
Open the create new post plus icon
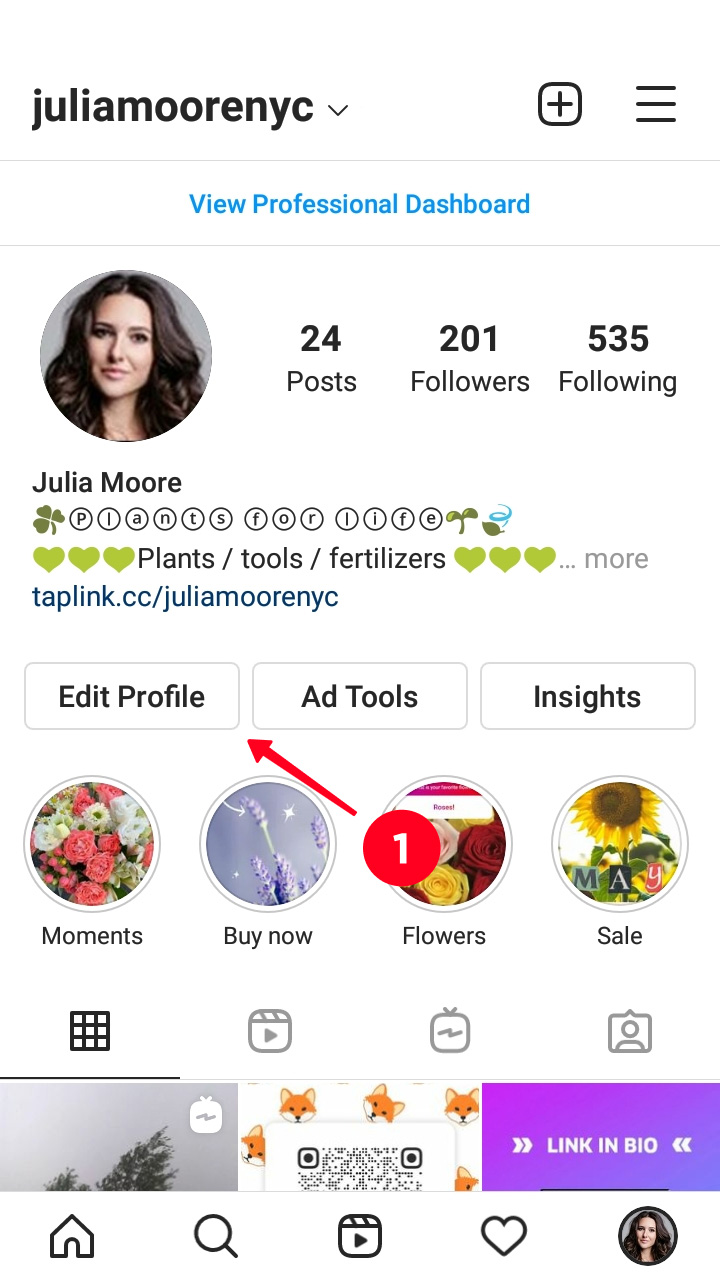tap(560, 104)
